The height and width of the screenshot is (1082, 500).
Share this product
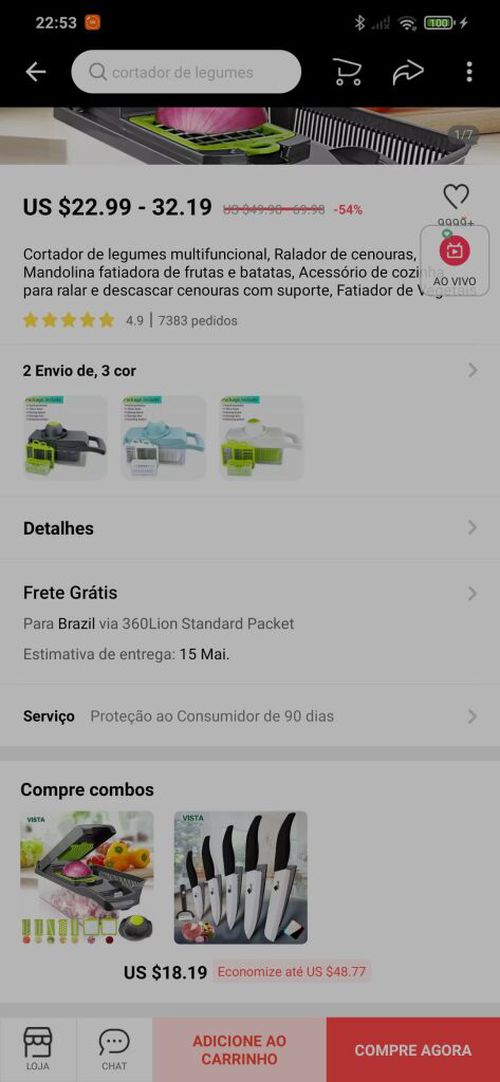[x=408, y=72]
